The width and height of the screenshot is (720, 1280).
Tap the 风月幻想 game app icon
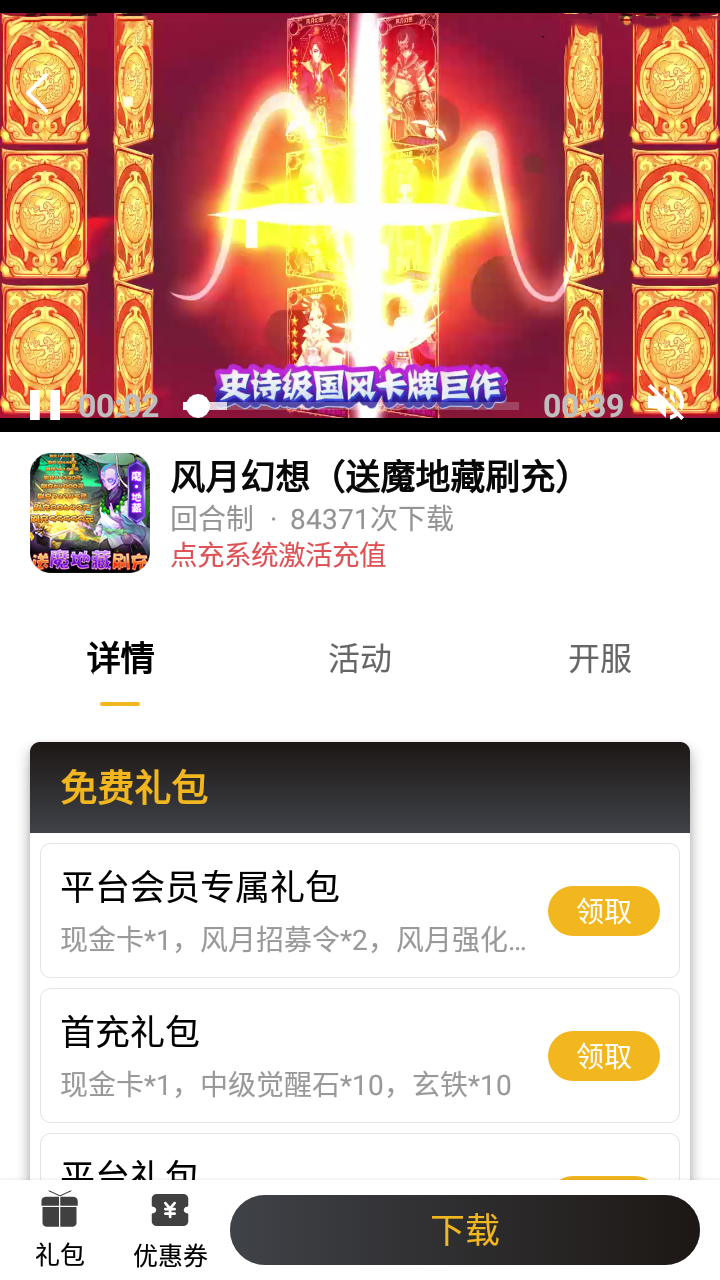tap(89, 514)
